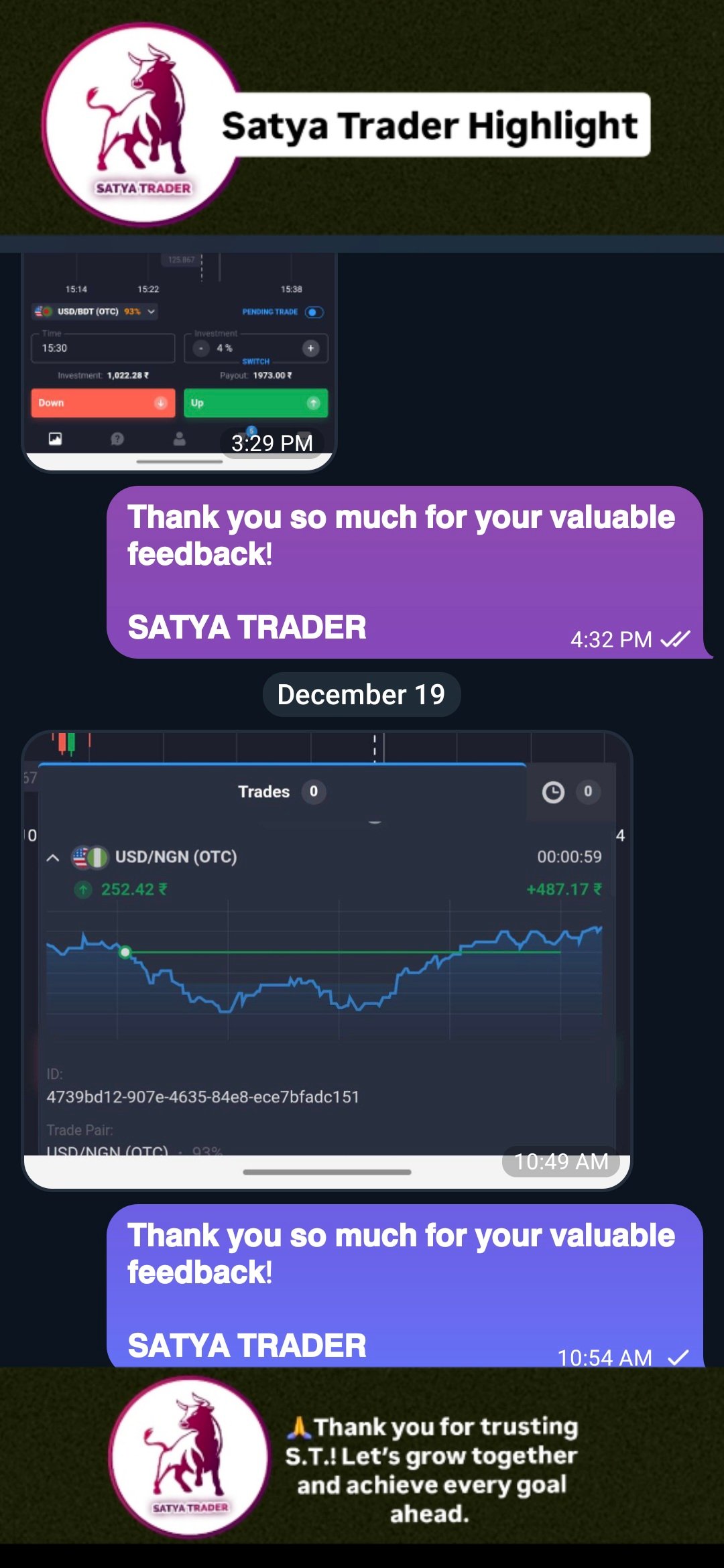
Task: Click the clock history icon in Trades panel
Action: (x=554, y=792)
